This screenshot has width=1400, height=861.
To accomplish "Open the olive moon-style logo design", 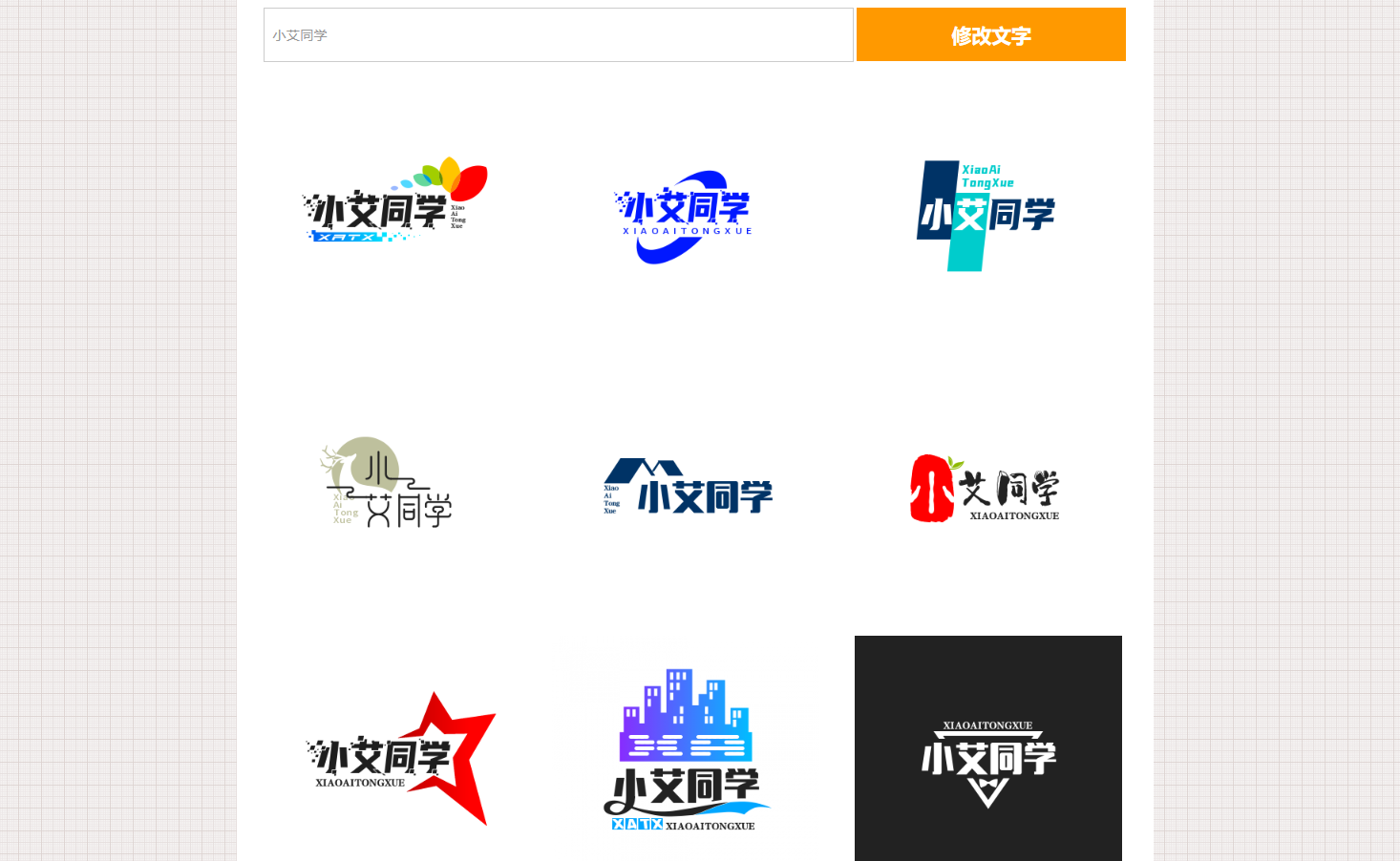I will [x=386, y=482].
